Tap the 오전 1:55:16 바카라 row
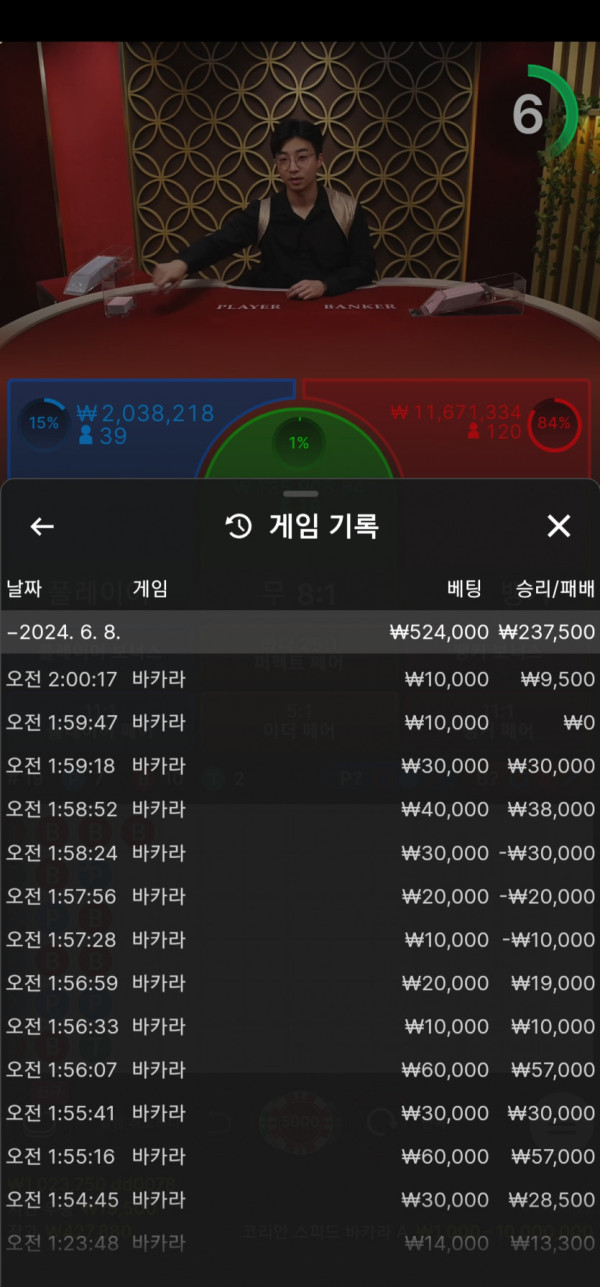This screenshot has height=1287, width=600. [300, 1157]
